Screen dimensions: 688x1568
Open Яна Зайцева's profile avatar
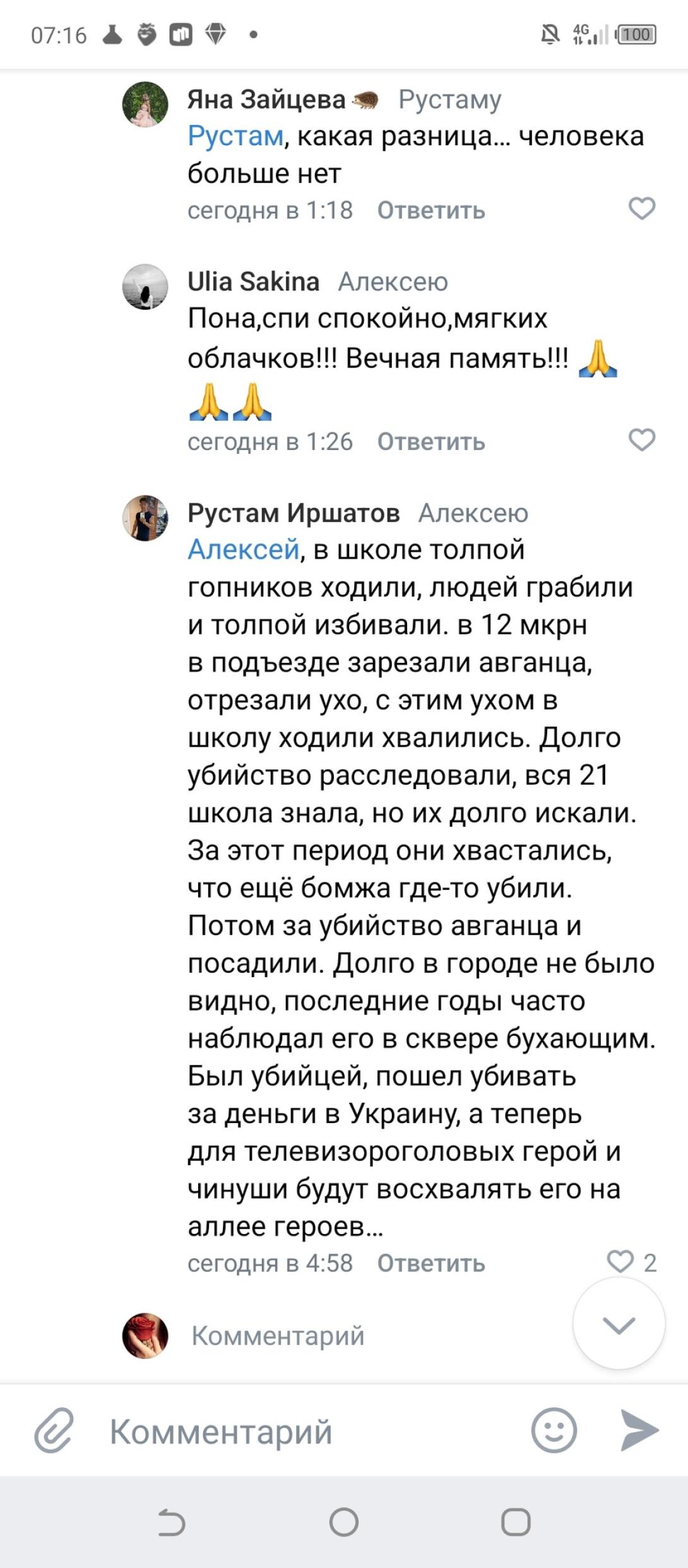click(x=145, y=105)
